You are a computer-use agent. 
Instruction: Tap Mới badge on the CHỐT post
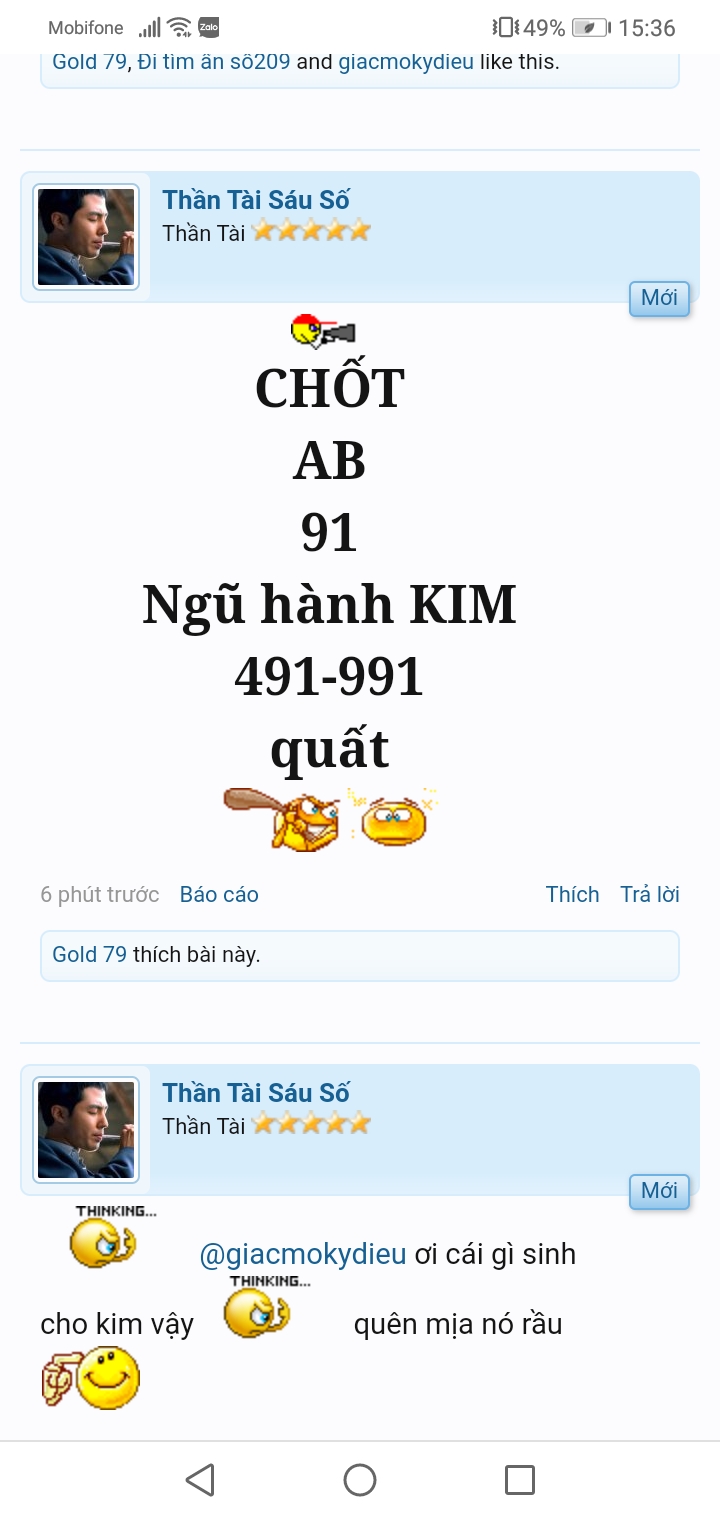click(659, 298)
